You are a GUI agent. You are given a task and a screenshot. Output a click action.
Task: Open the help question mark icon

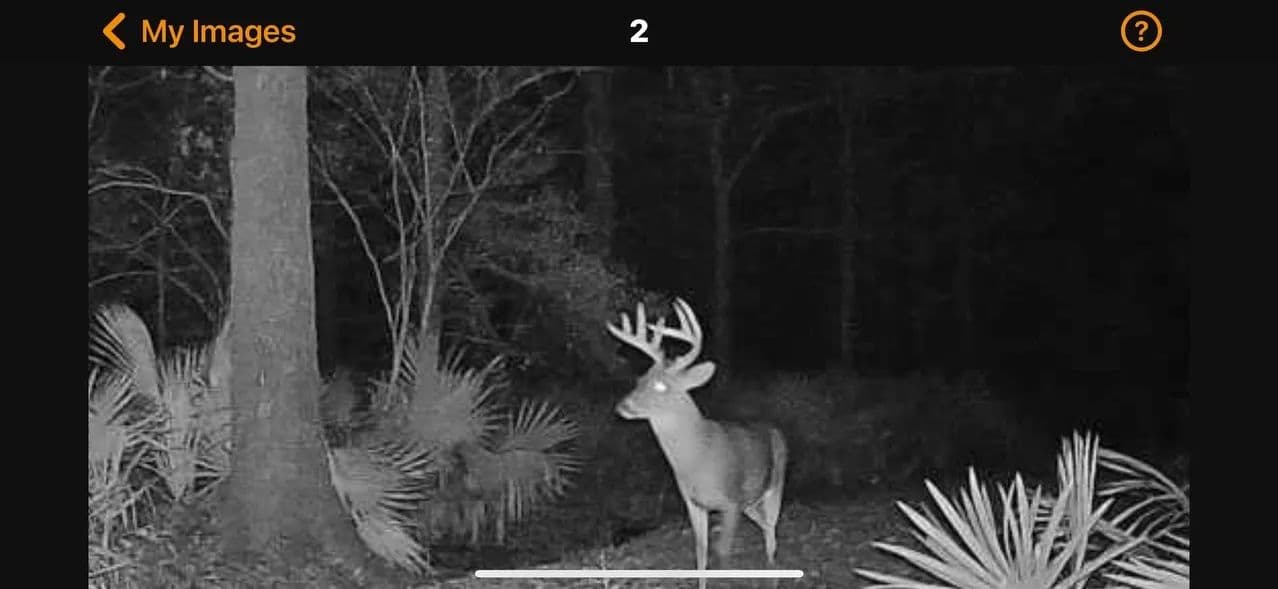coord(1141,32)
